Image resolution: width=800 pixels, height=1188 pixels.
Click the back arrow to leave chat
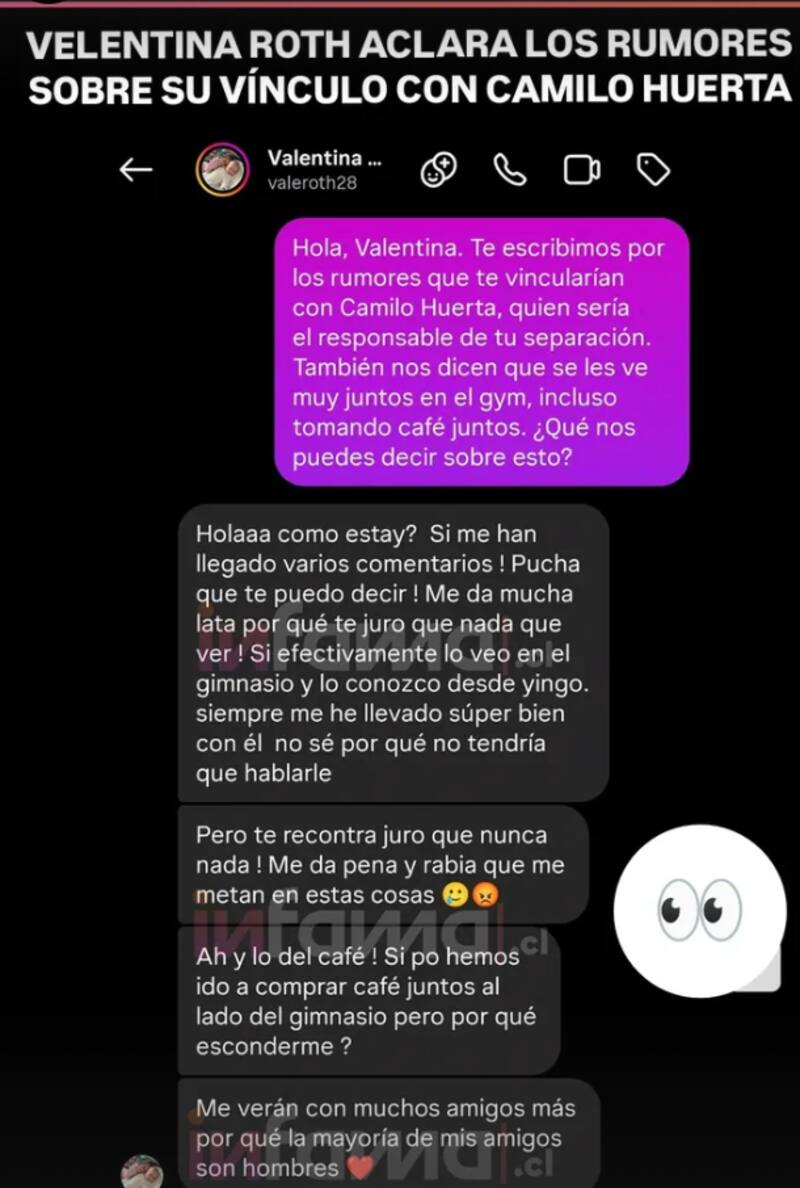pyautogui.click(x=136, y=170)
